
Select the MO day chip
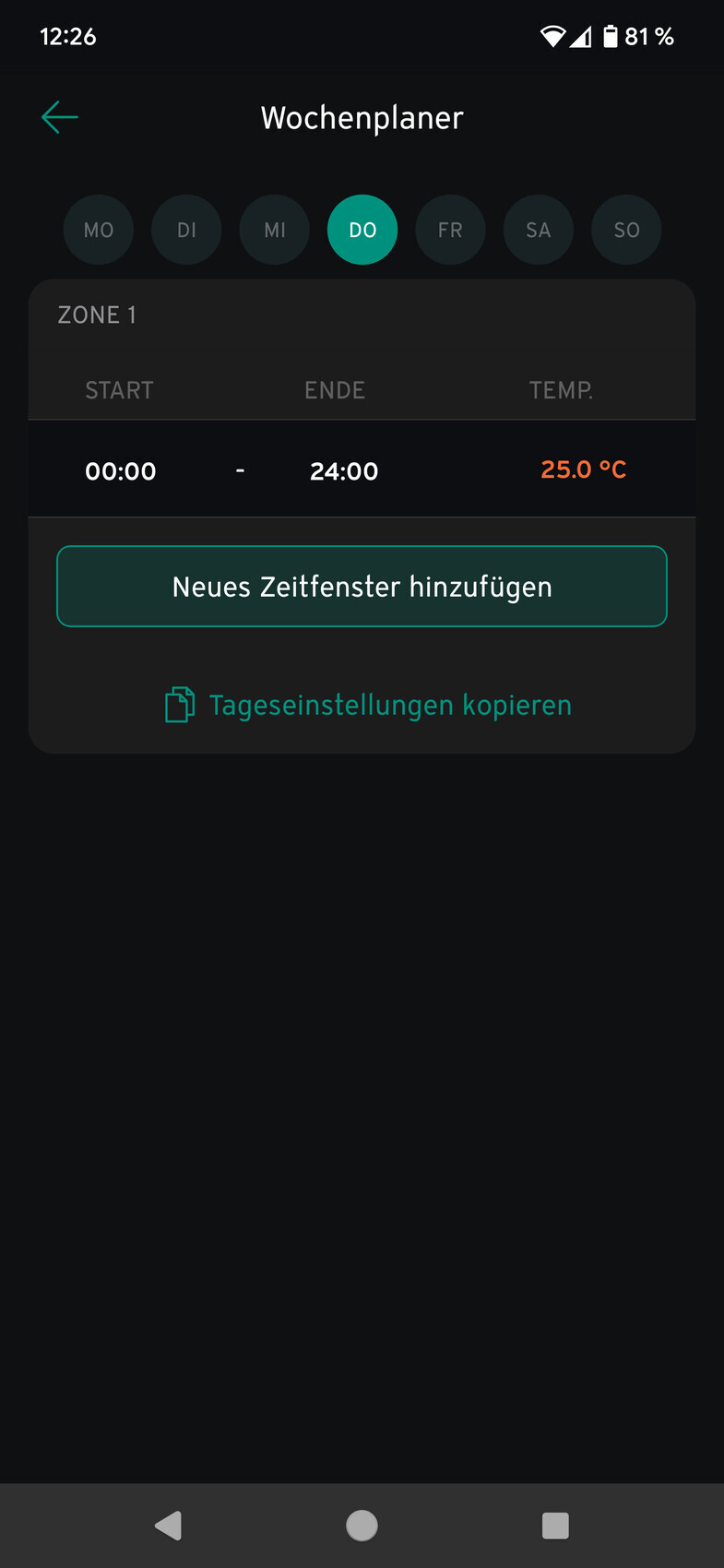coord(99,230)
